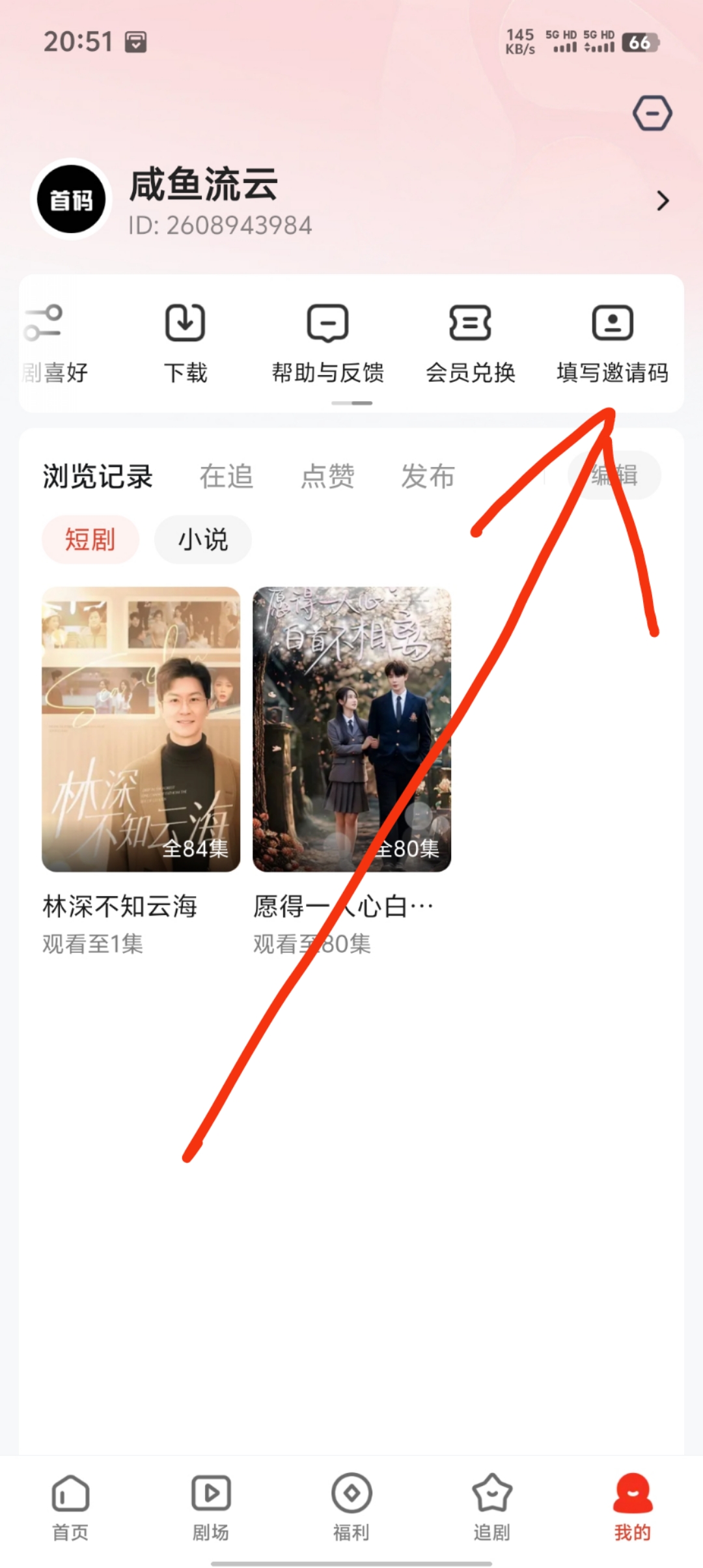This screenshot has width=703, height=1568.
Task: Select the 短剧 chip
Action: pyautogui.click(x=90, y=540)
